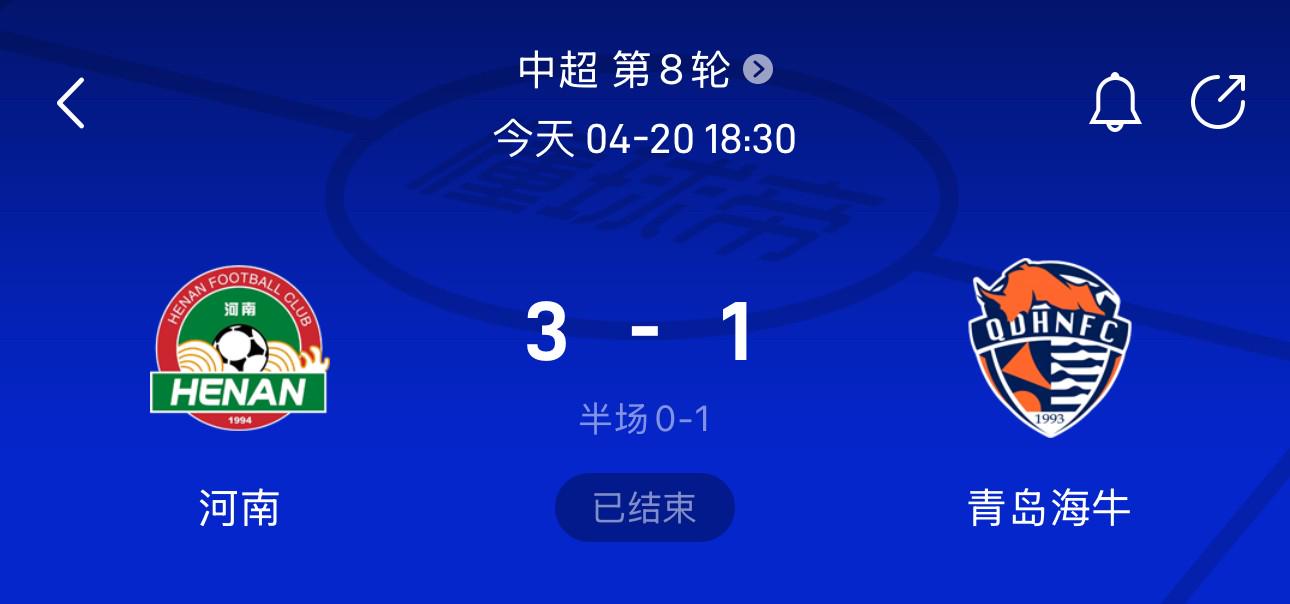Share this match result
The height and width of the screenshot is (604, 1290).
click(x=1218, y=102)
